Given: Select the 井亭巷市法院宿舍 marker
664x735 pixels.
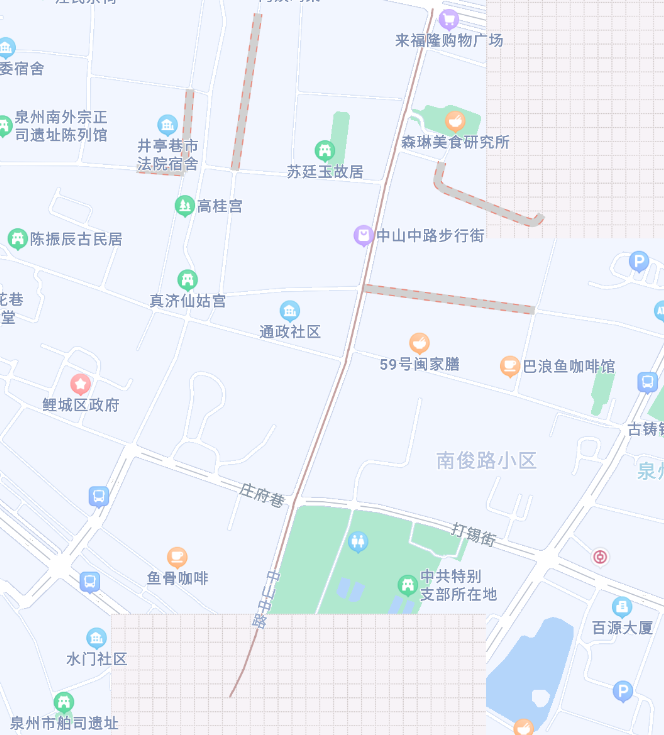Looking at the screenshot, I should click(x=167, y=125).
